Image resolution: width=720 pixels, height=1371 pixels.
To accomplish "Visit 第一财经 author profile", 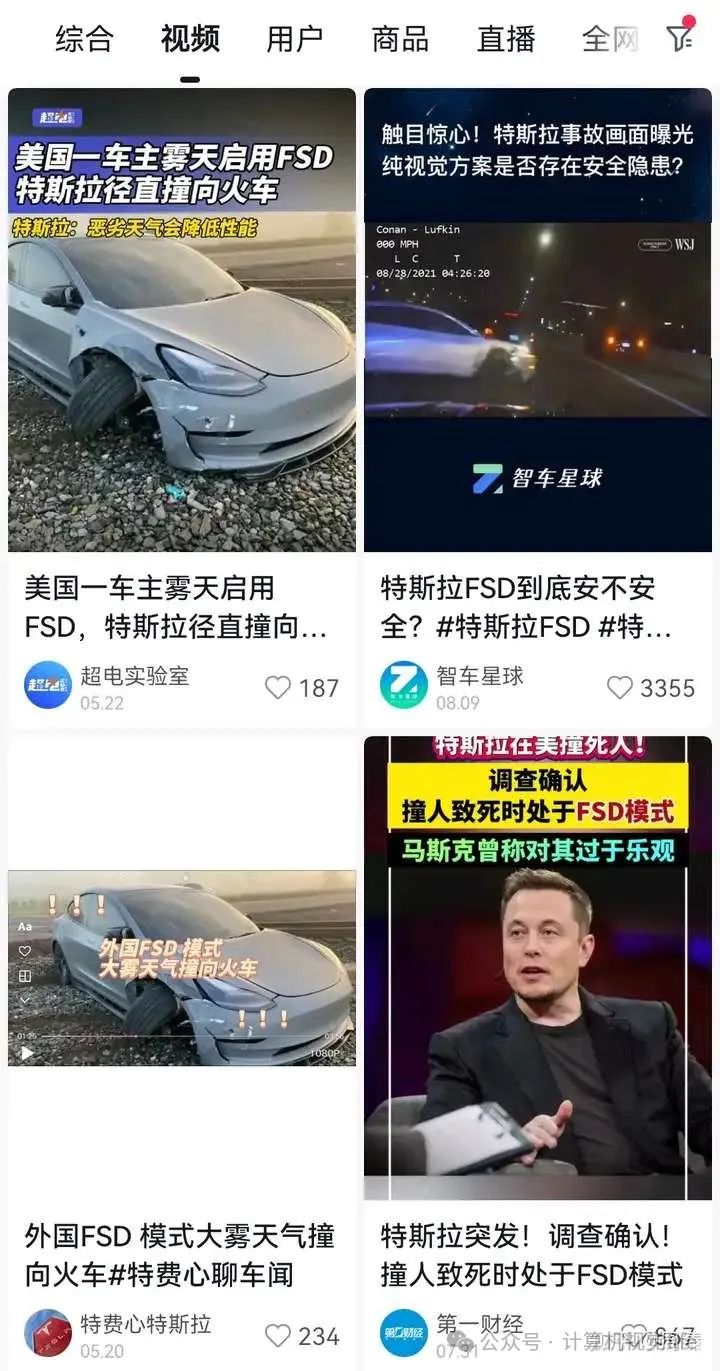I will [x=404, y=1334].
